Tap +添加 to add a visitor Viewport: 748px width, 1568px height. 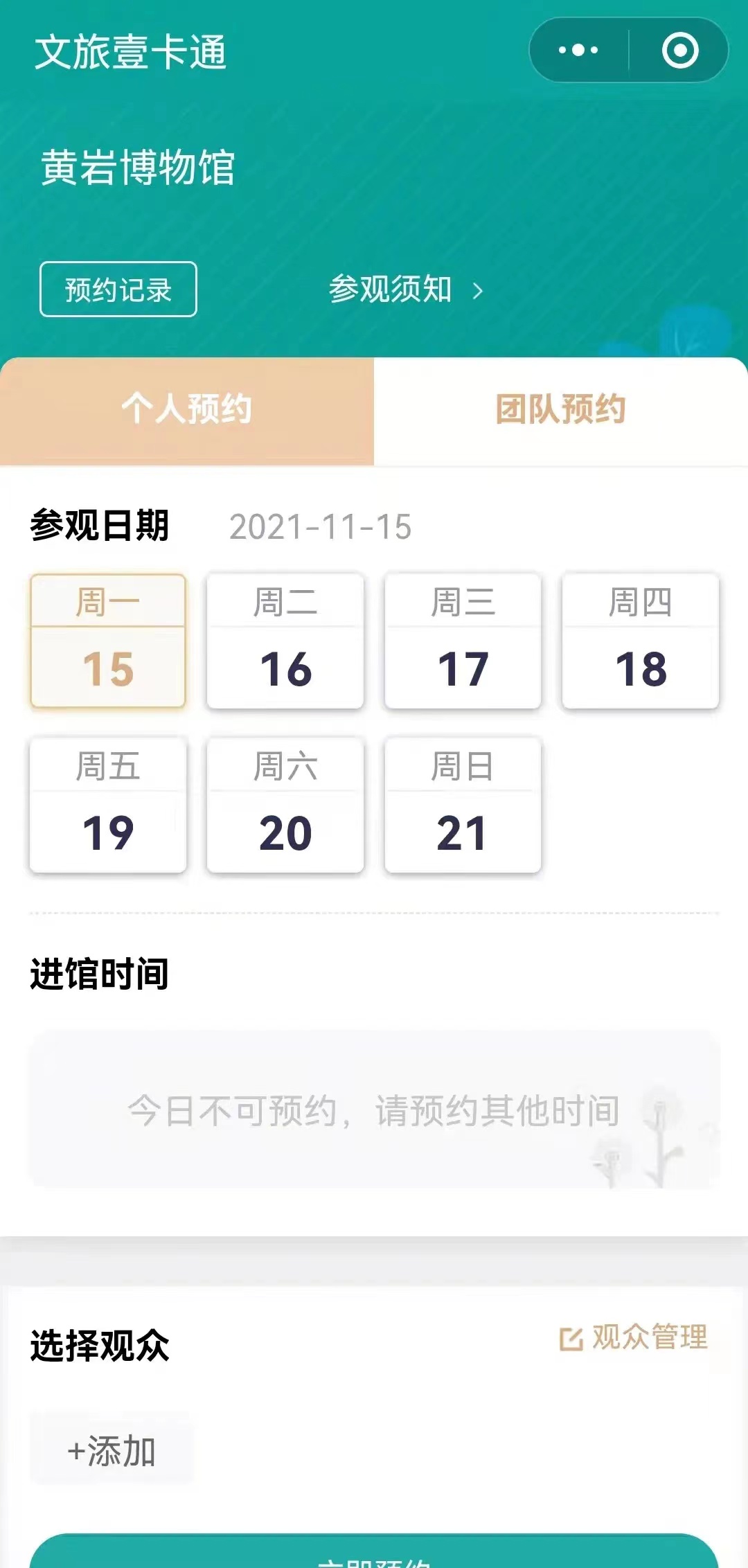point(112,1450)
